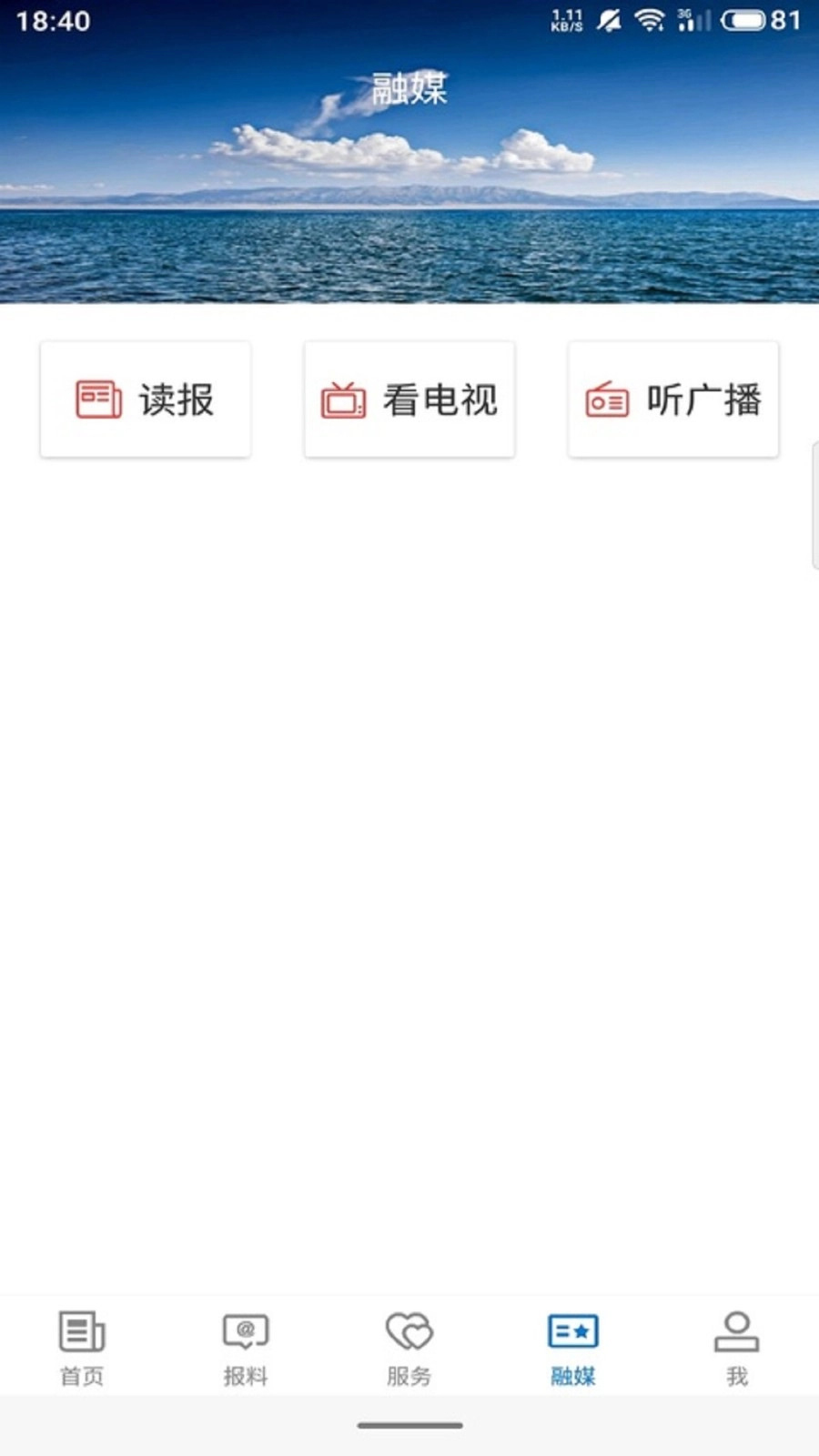
Task: Tap the TV icon on 看电视 card
Action: pyautogui.click(x=342, y=399)
